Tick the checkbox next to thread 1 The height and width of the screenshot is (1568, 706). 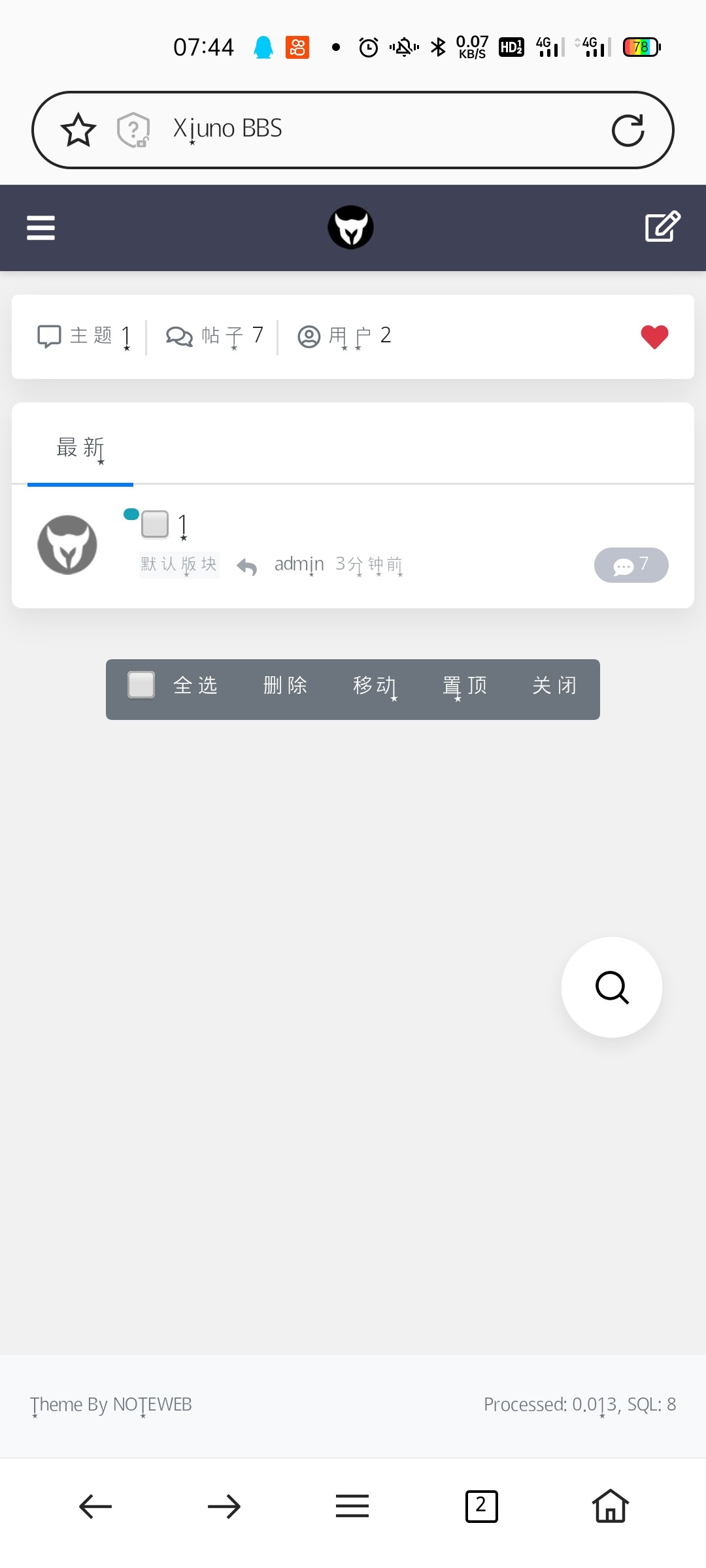155,525
